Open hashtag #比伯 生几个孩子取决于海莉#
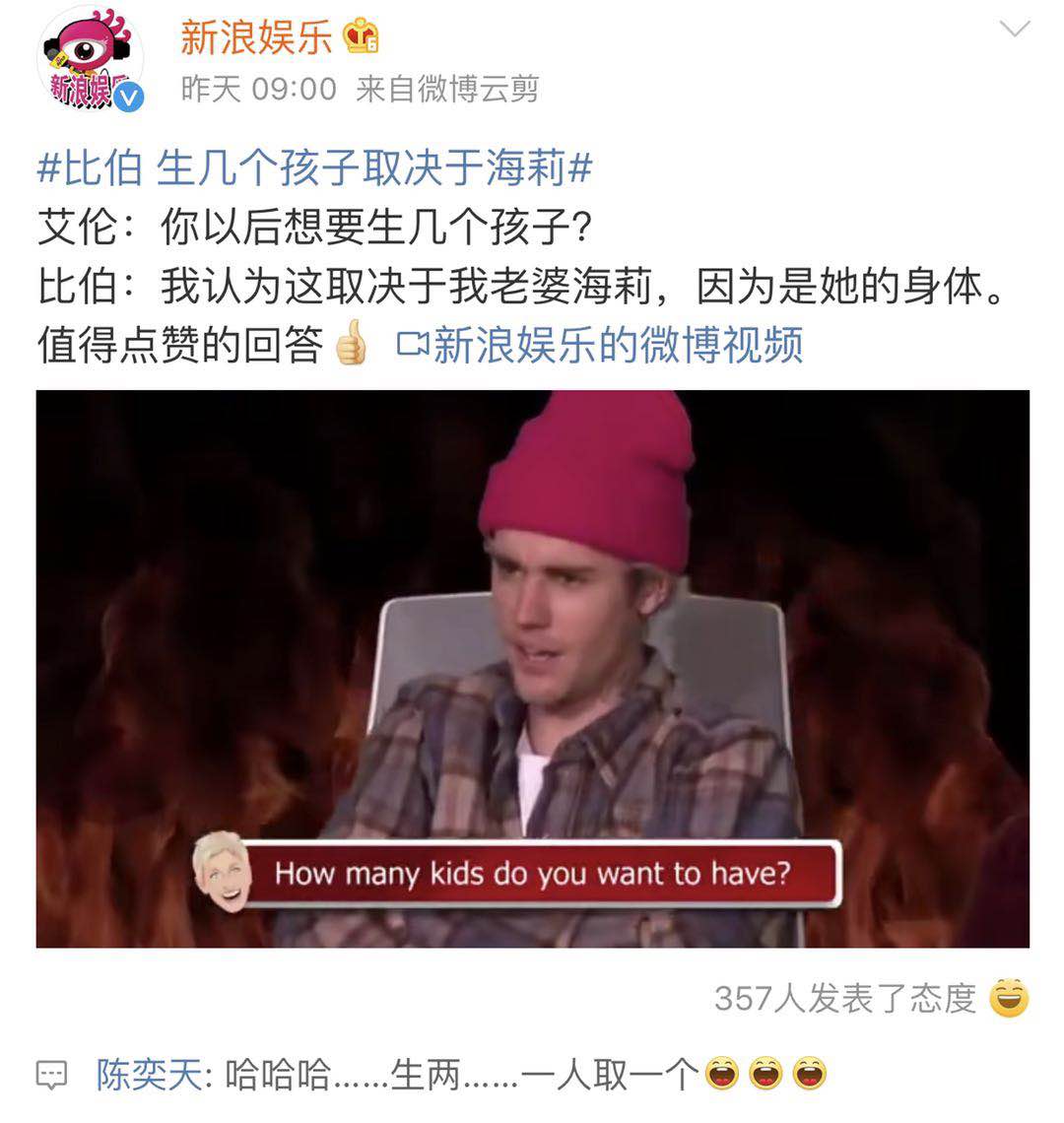 tap(314, 168)
